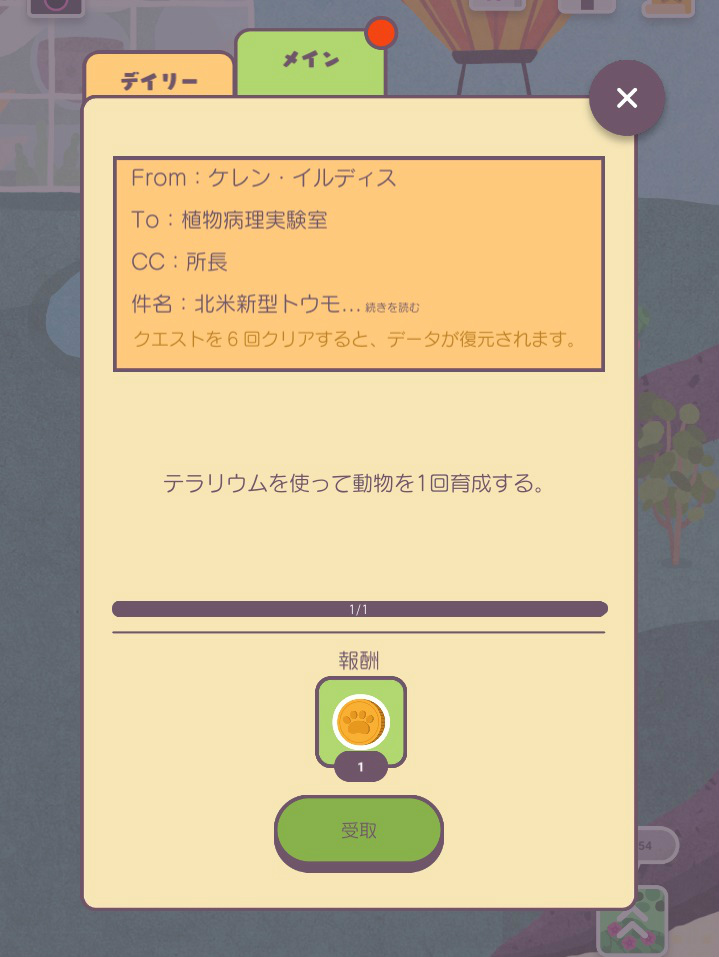Select the メイン quest tab
The image size is (719, 957).
[311, 62]
